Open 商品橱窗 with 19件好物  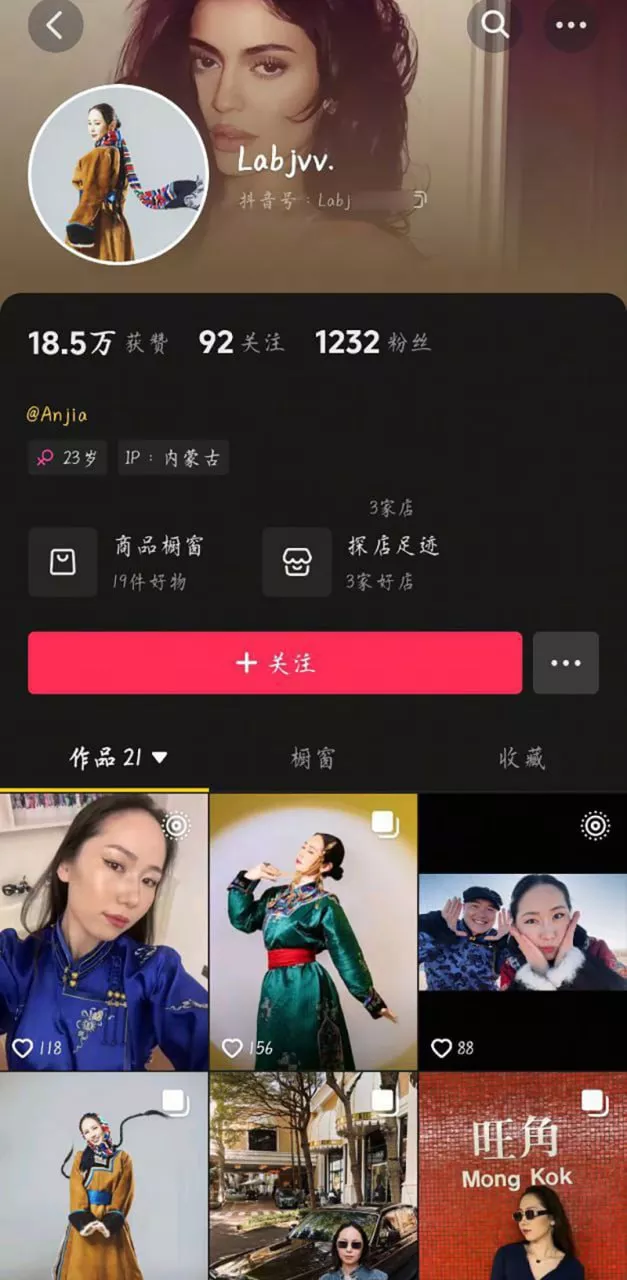(118, 562)
